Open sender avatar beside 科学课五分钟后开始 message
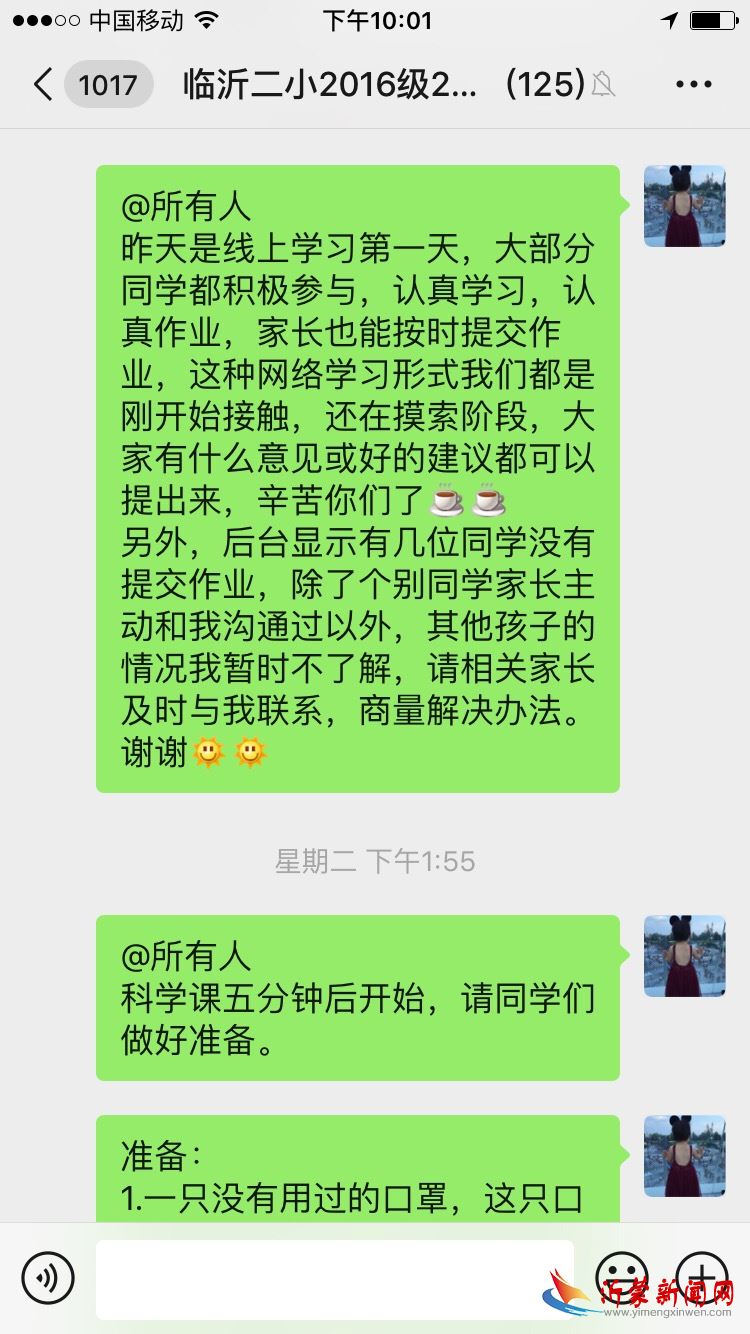 point(684,956)
